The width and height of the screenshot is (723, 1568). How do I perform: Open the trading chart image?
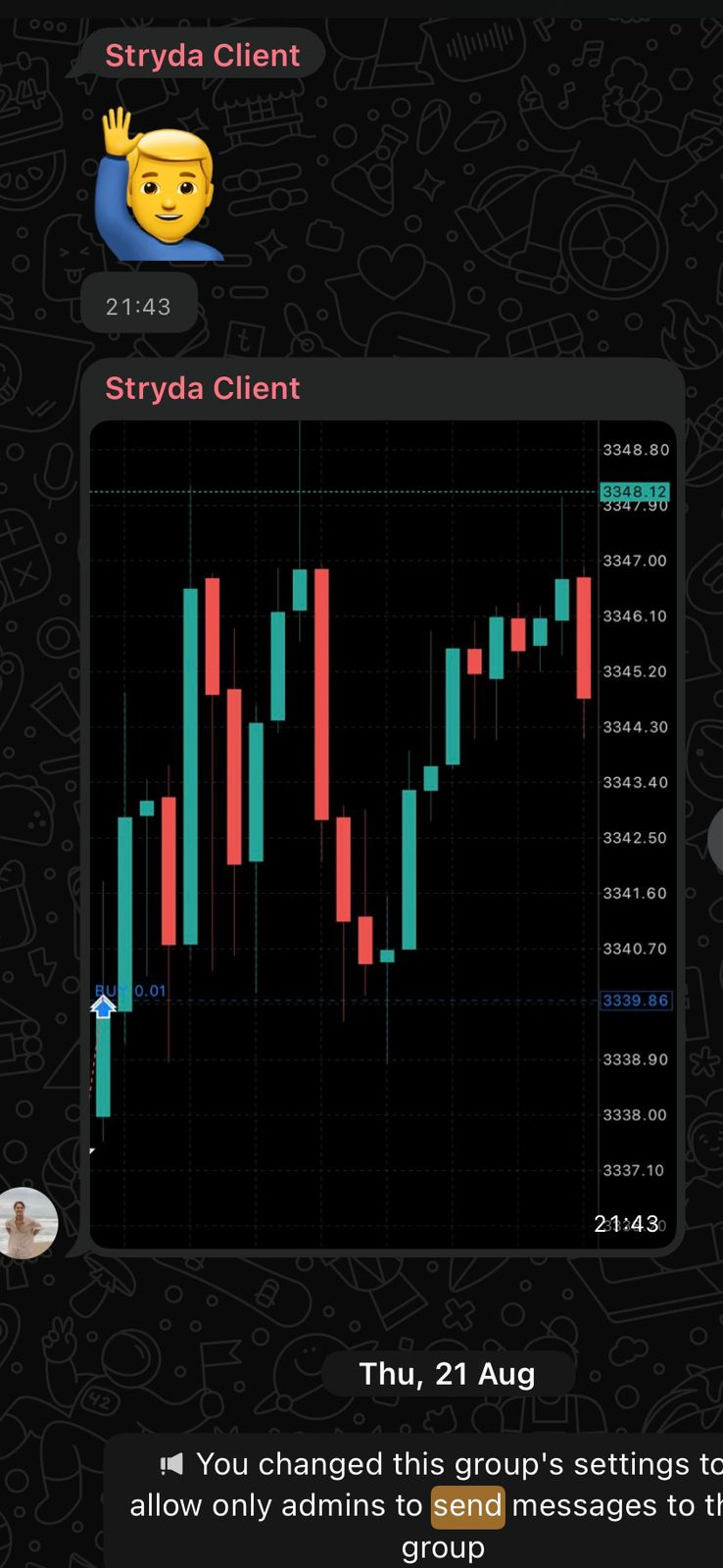tap(382, 833)
